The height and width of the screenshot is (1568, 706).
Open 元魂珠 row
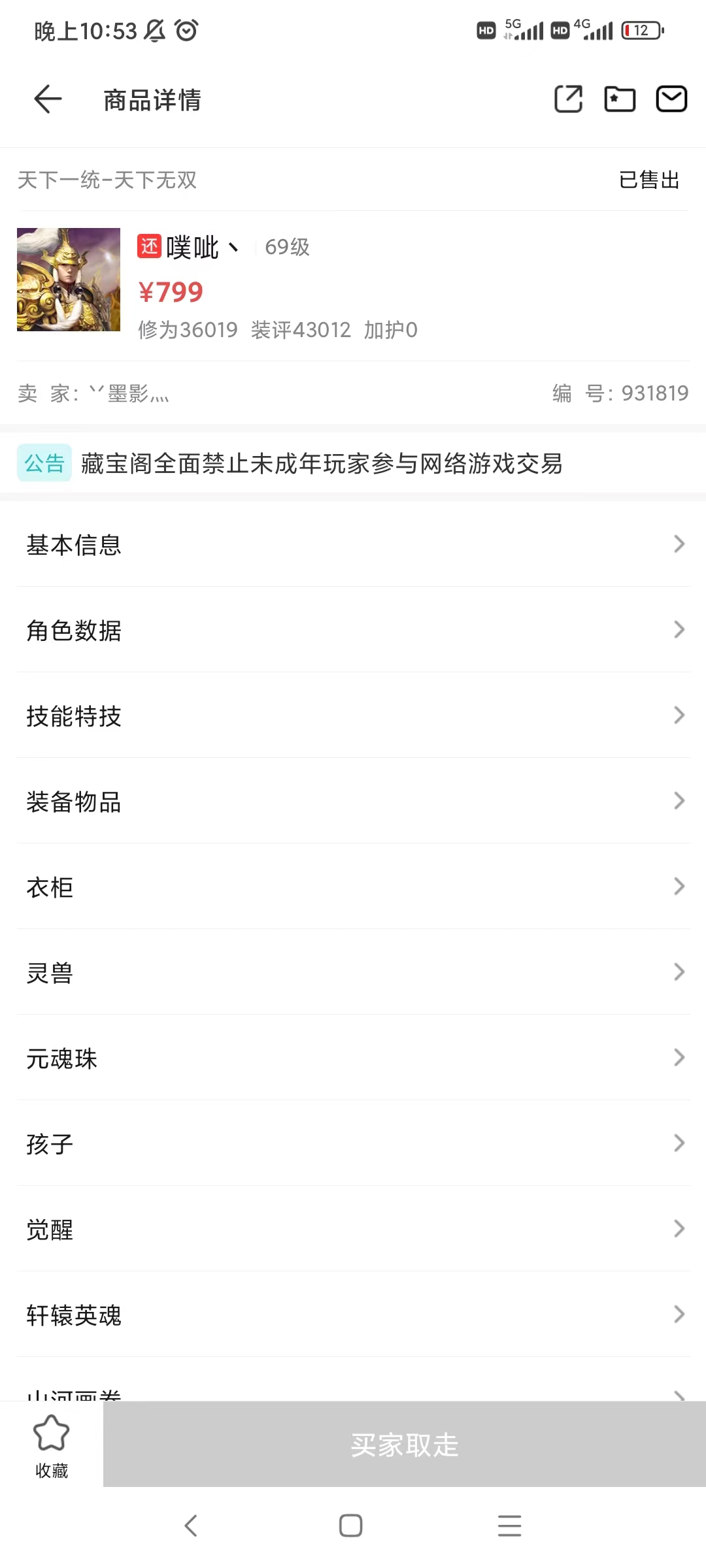pos(353,1058)
